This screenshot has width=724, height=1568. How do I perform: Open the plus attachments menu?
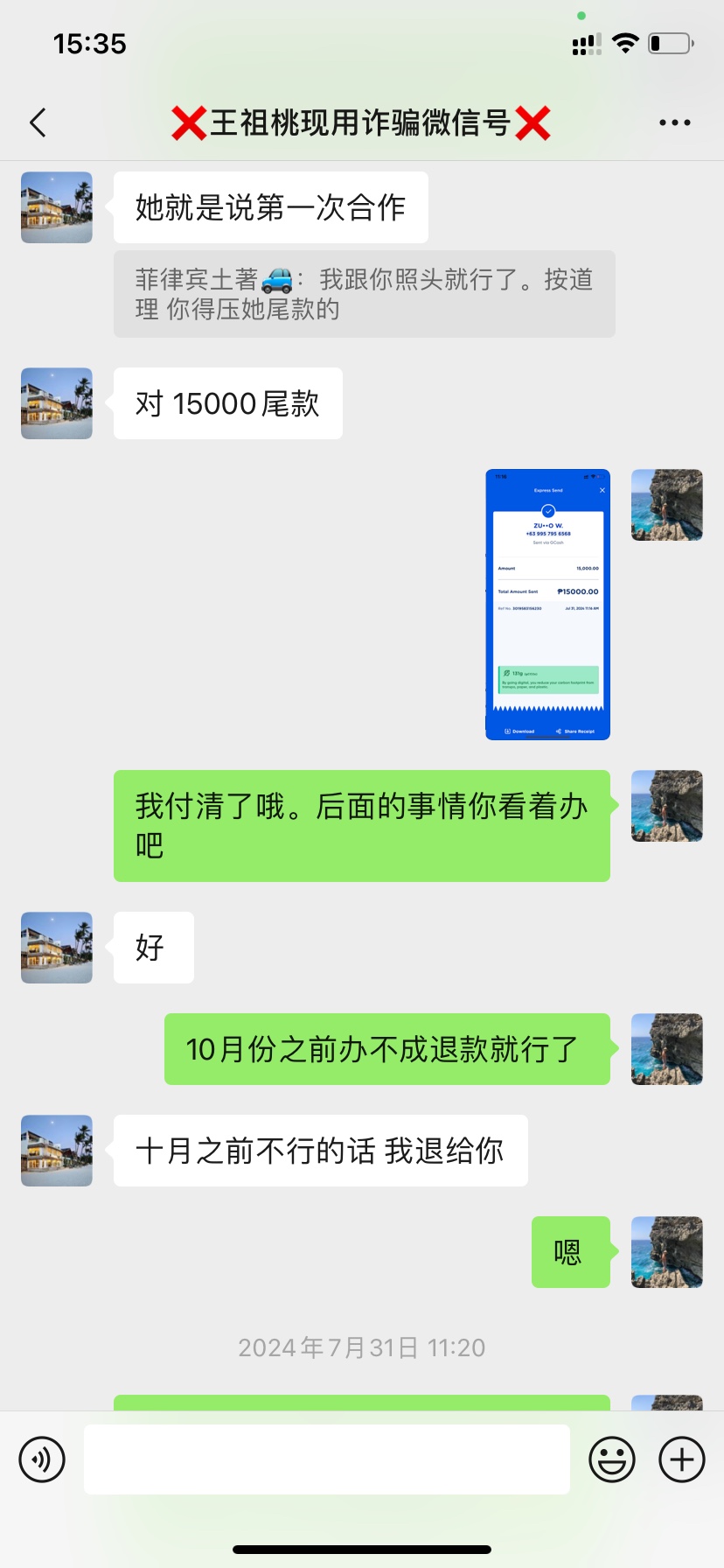point(681,1459)
